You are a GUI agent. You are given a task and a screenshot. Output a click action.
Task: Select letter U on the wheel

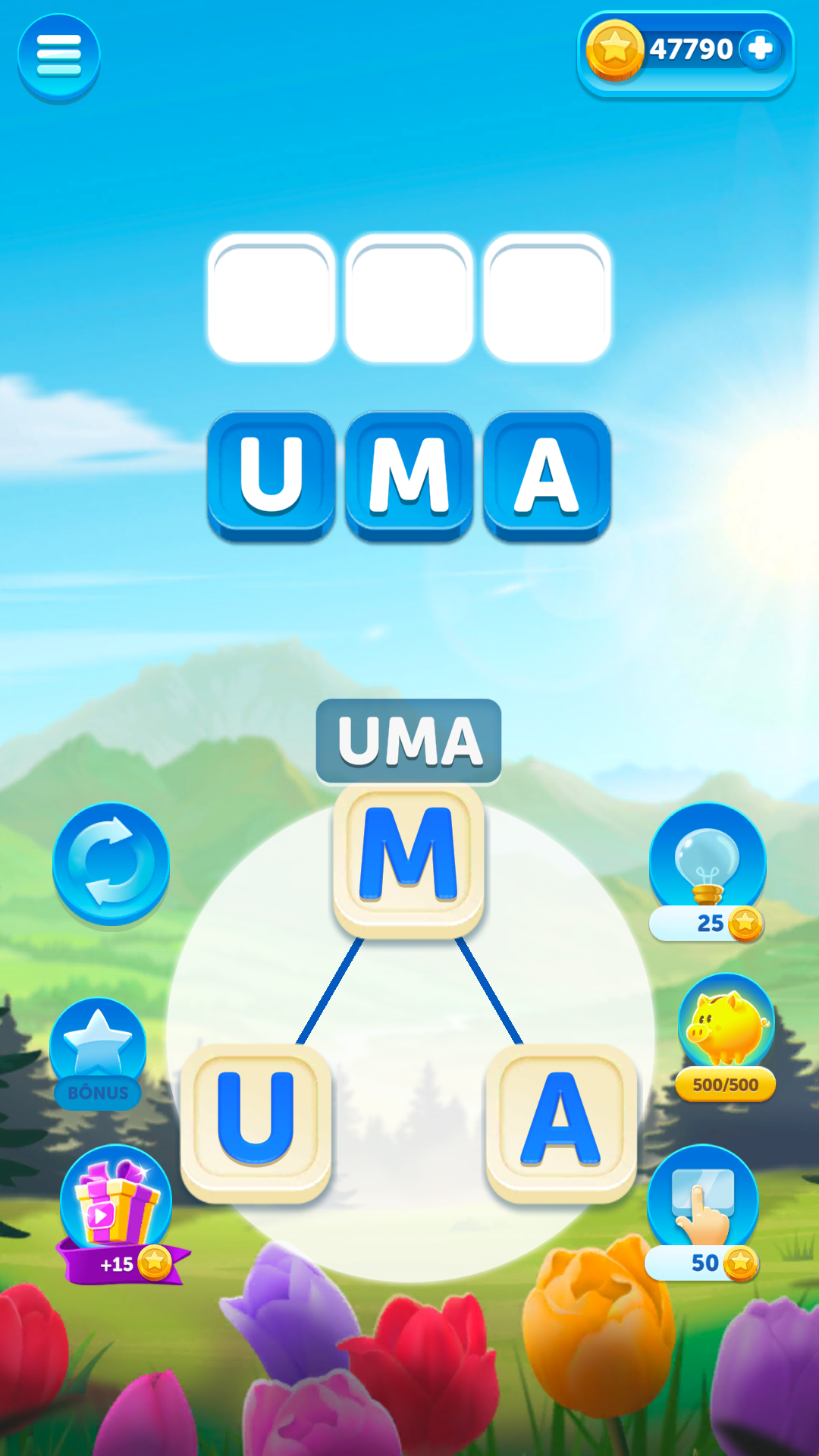tap(256, 1122)
